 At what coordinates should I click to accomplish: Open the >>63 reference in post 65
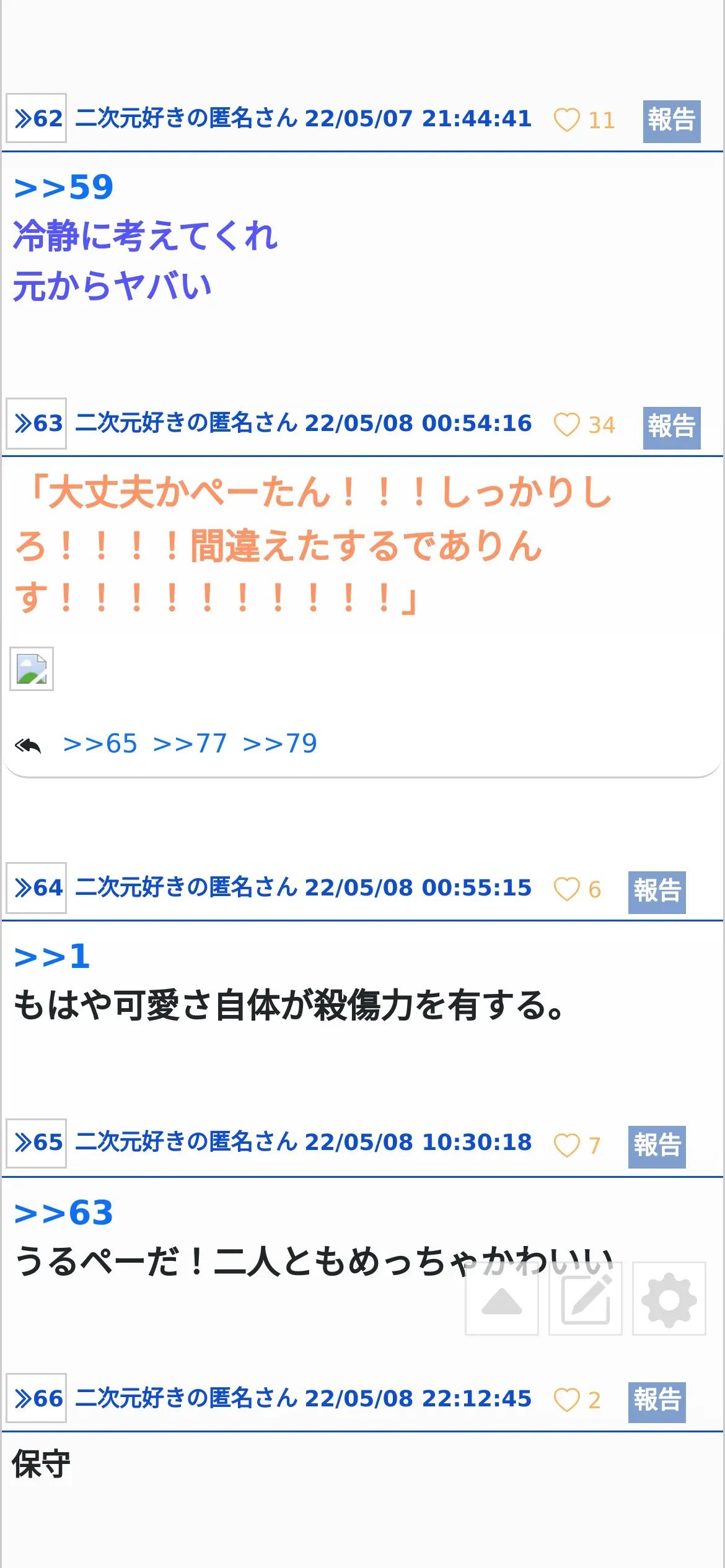(x=64, y=1213)
